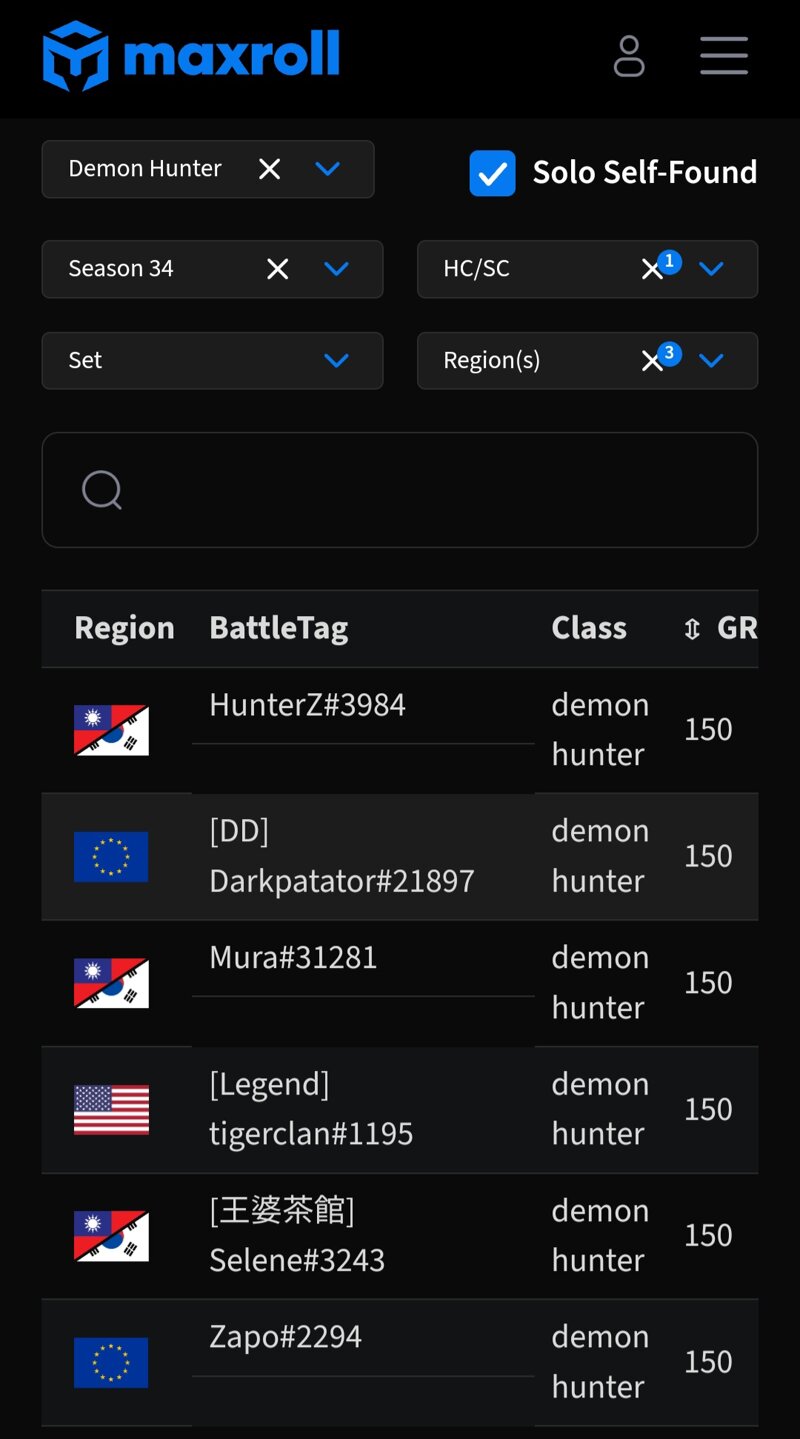This screenshot has height=1439, width=800.
Task: Expand the HC/SC dropdown
Action: (711, 269)
